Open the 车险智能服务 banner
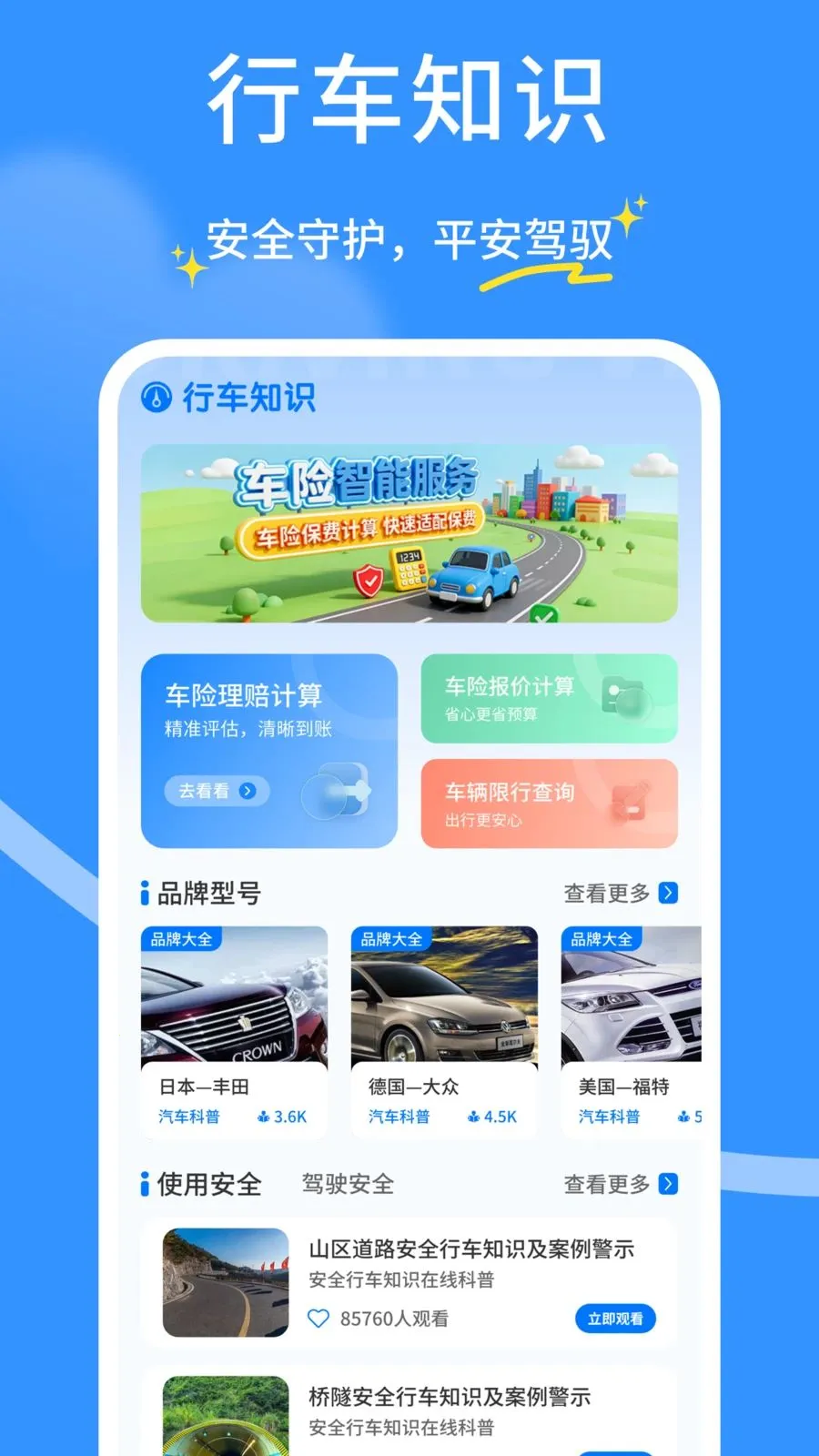819x1456 pixels. pos(409,532)
